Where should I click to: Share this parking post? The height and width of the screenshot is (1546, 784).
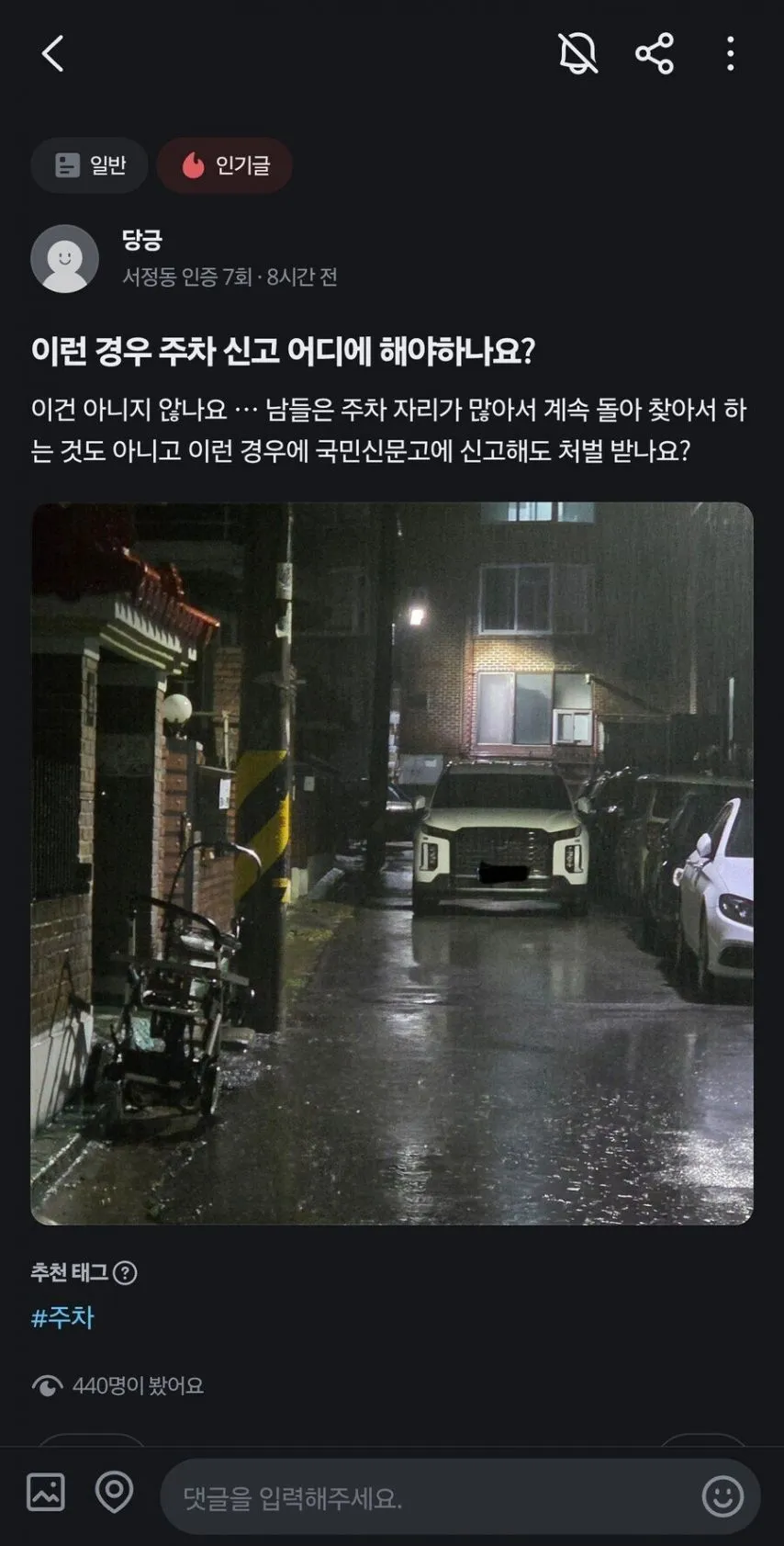(655, 54)
